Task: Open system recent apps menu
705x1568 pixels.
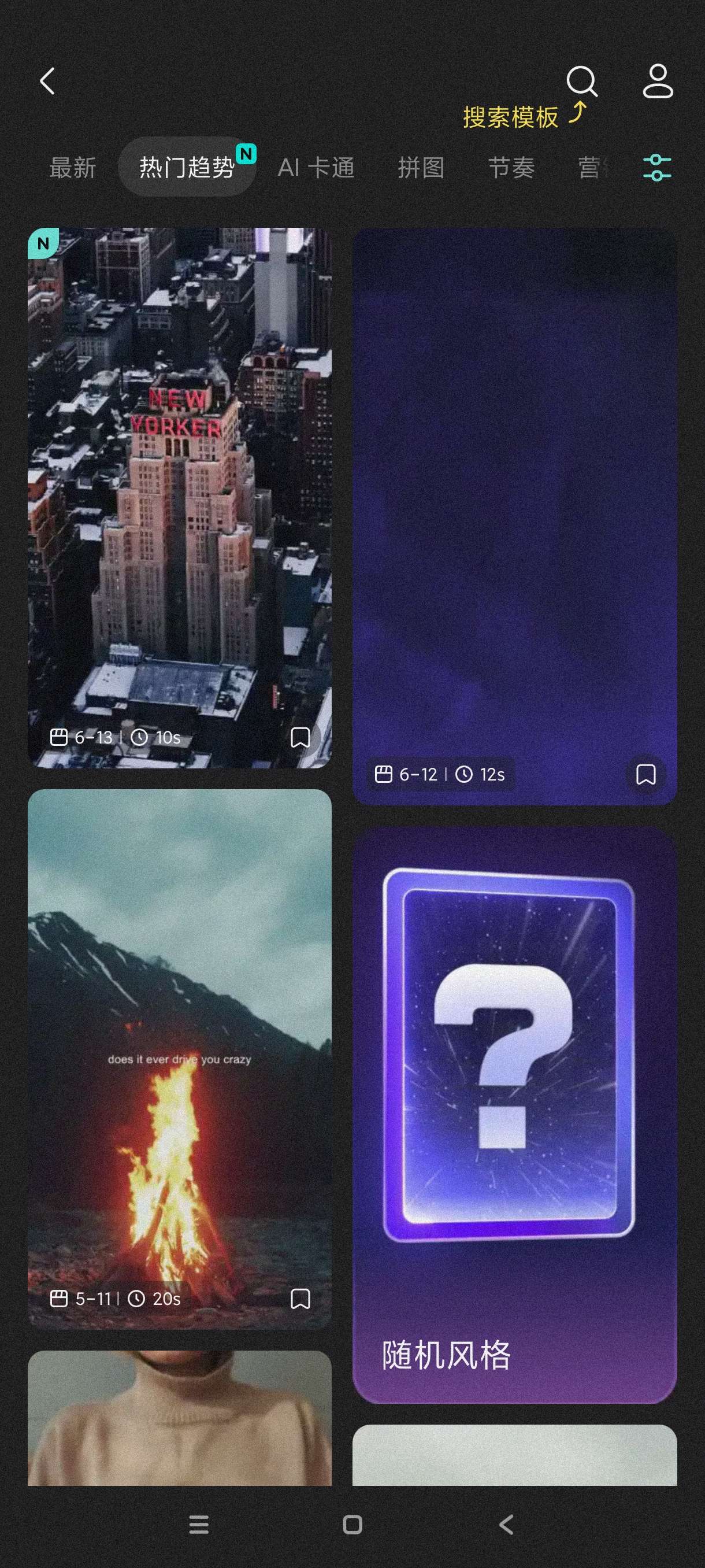Action: (x=199, y=1524)
